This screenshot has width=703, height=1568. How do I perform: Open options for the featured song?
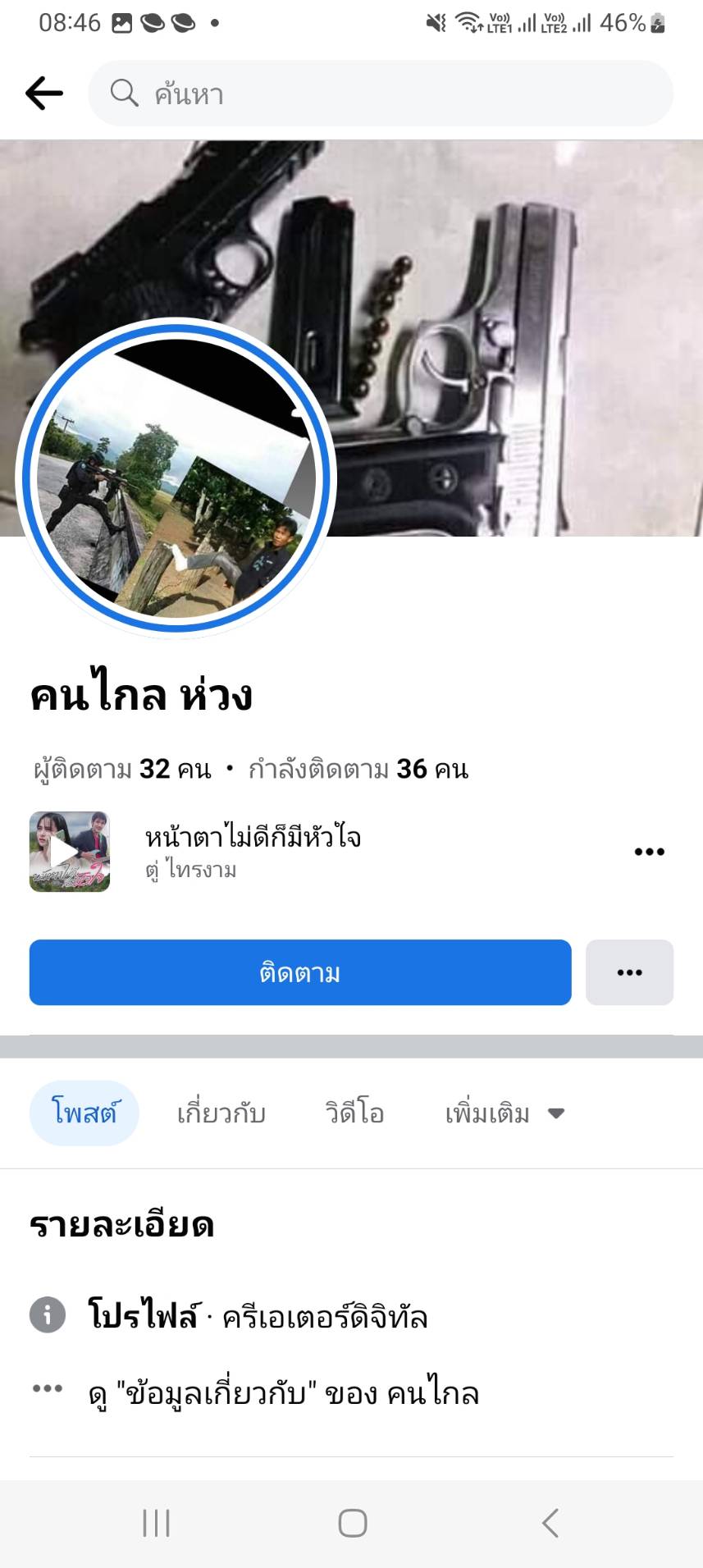click(x=649, y=852)
